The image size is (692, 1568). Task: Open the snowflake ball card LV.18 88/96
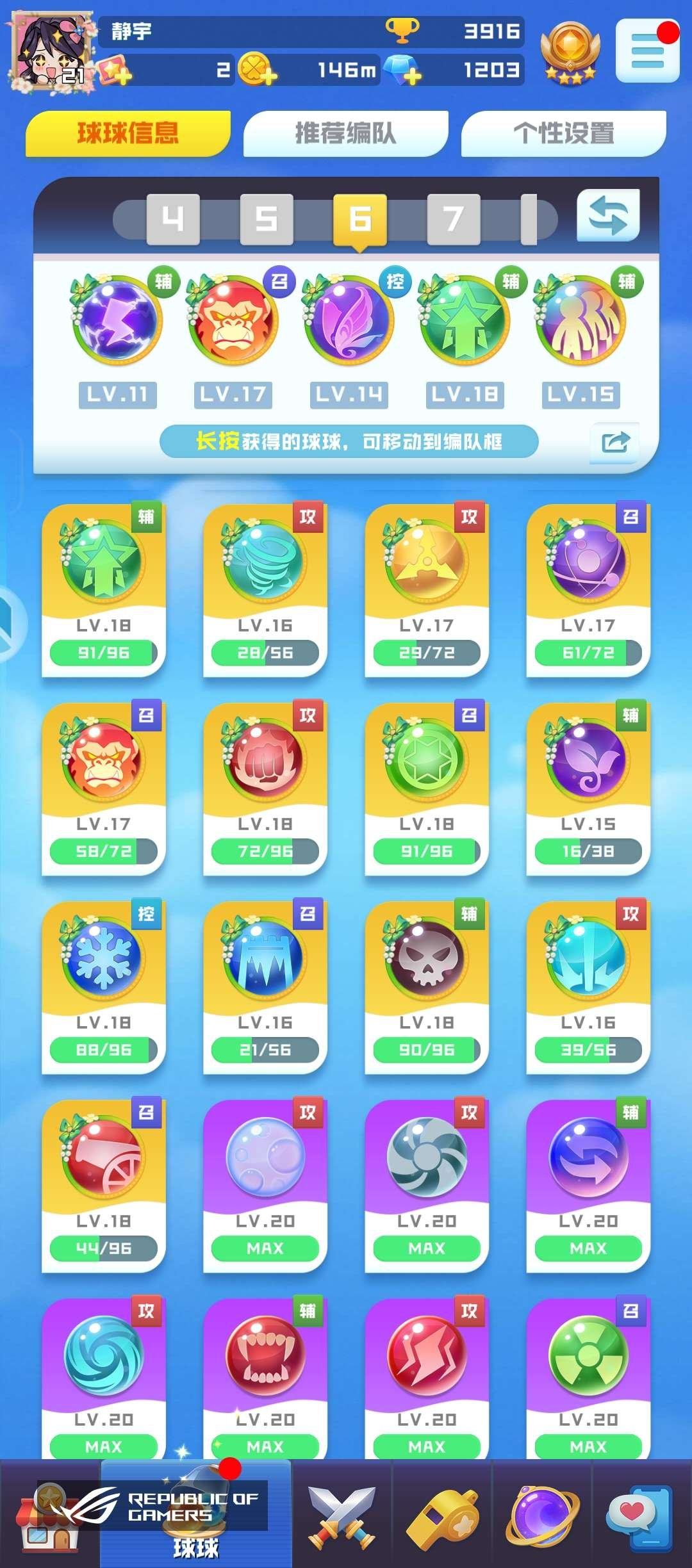click(x=104, y=986)
